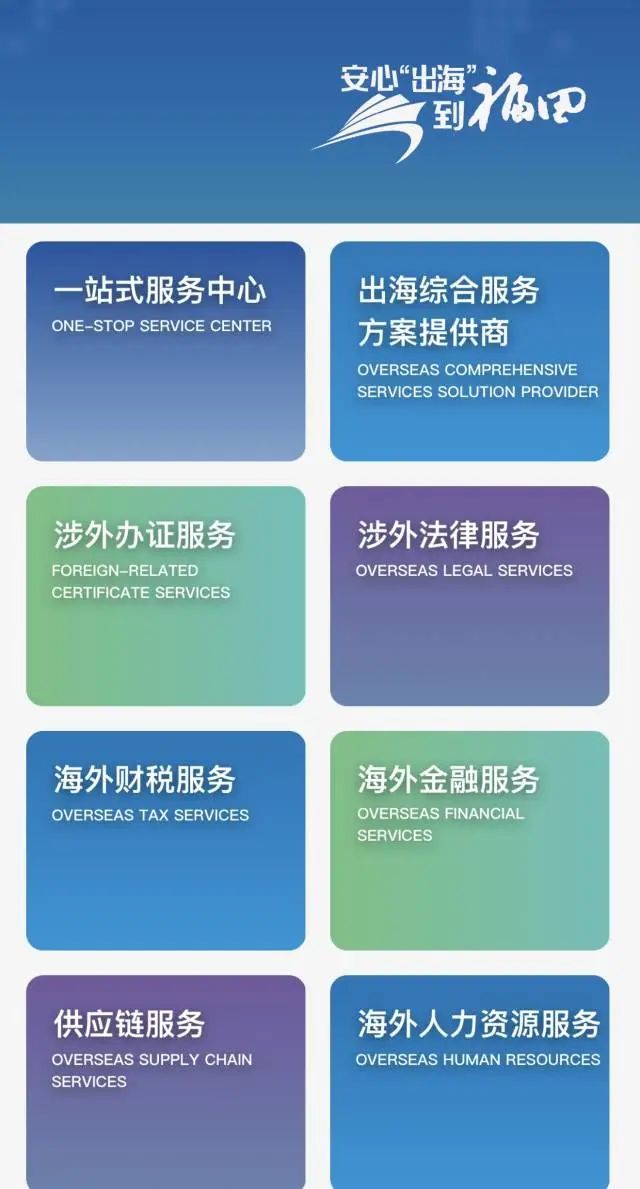Go to 供应链服务 supply chain services
This screenshot has width=640, height=1189.
(x=165, y=1080)
